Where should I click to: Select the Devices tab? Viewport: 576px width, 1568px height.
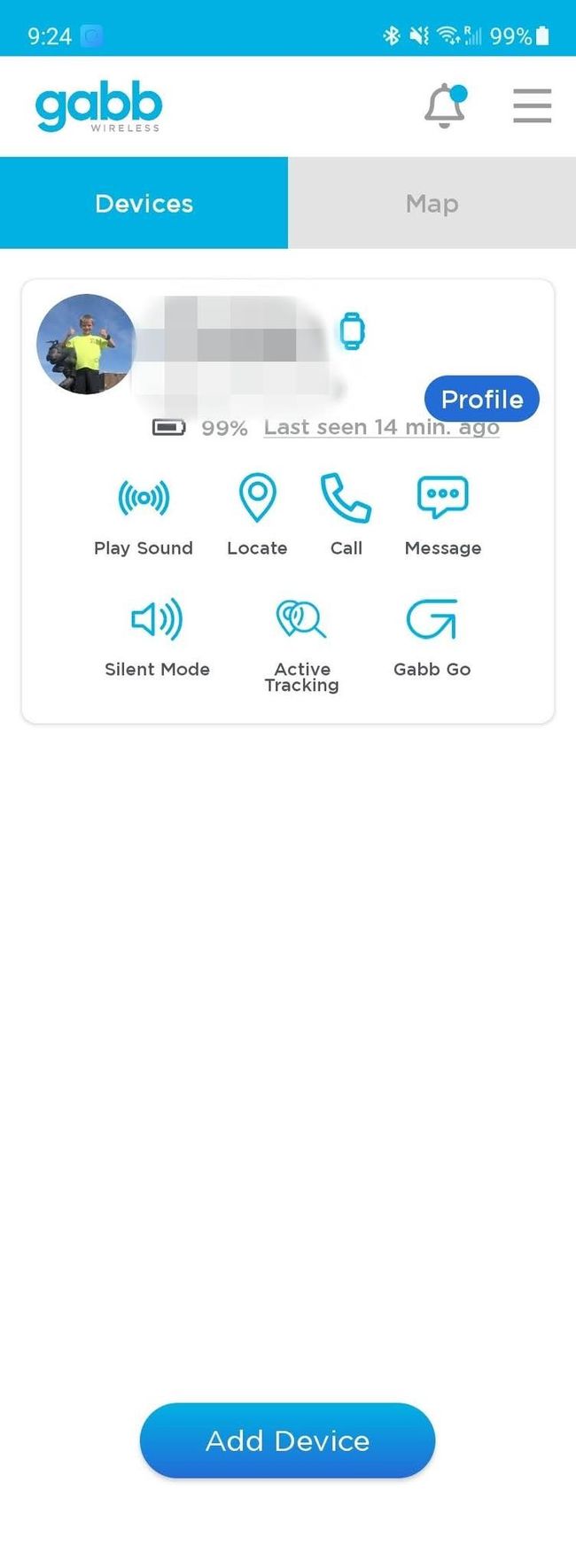(144, 203)
